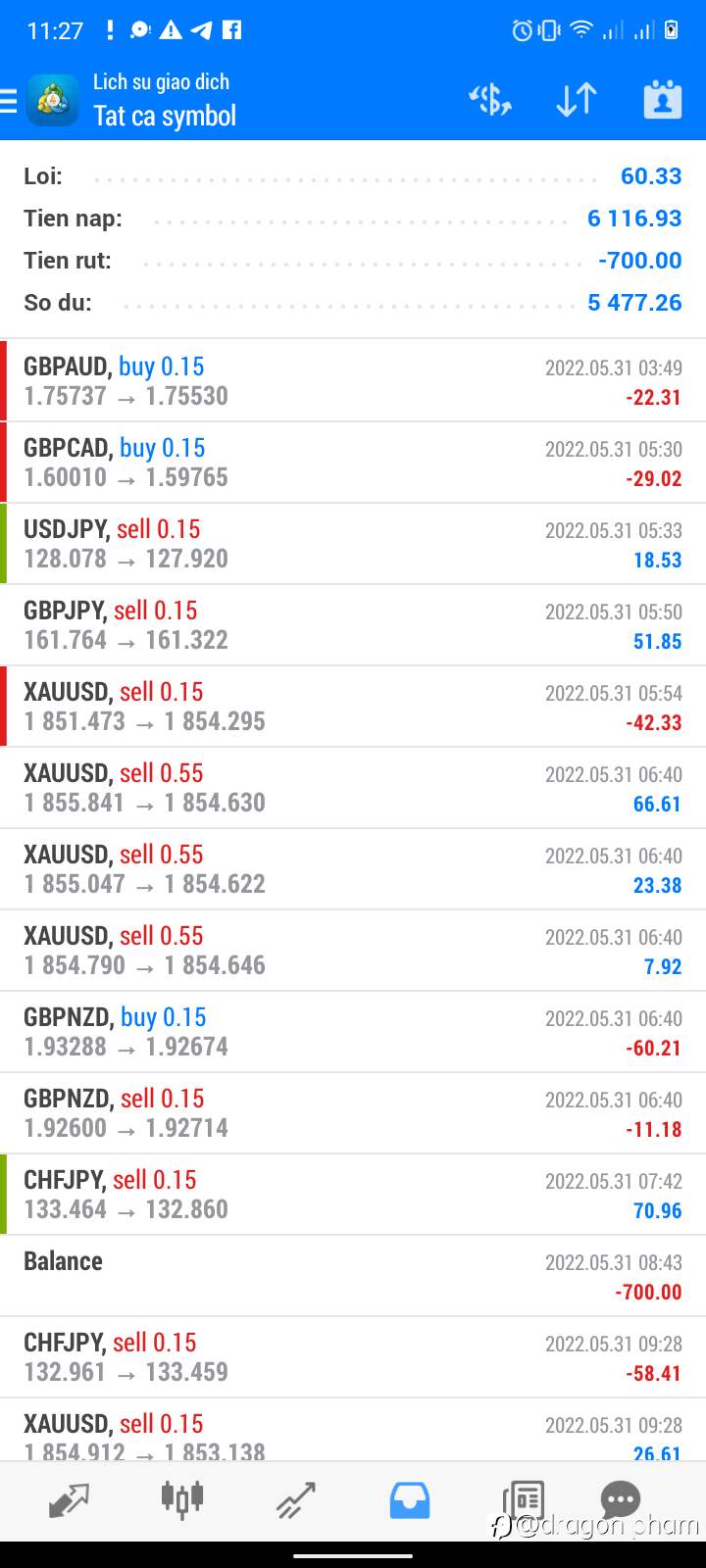Switch to the candlestick chart tab
706x1568 pixels.
click(181, 1498)
